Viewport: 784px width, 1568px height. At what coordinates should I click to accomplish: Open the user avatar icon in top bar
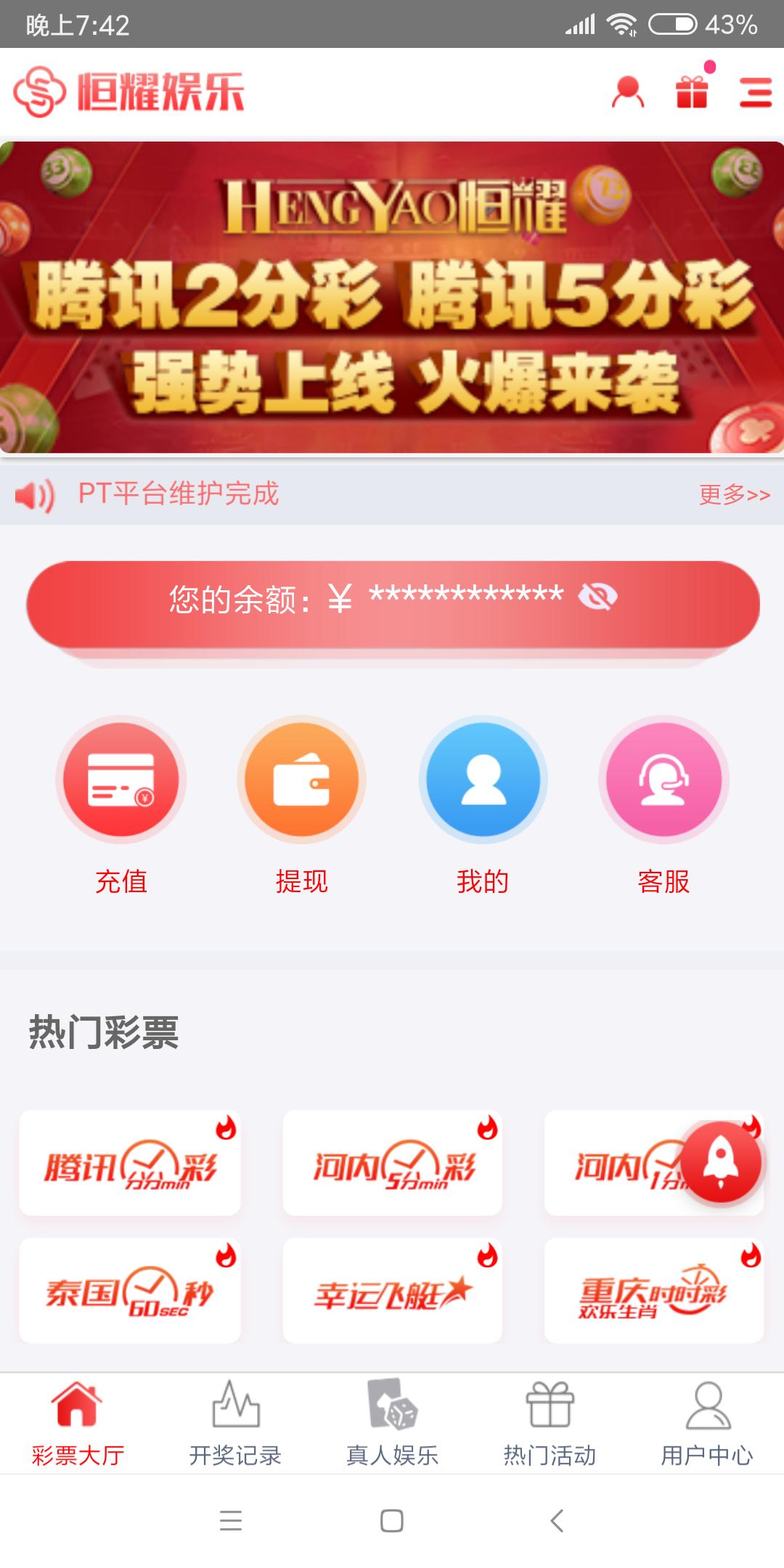pos(627,93)
